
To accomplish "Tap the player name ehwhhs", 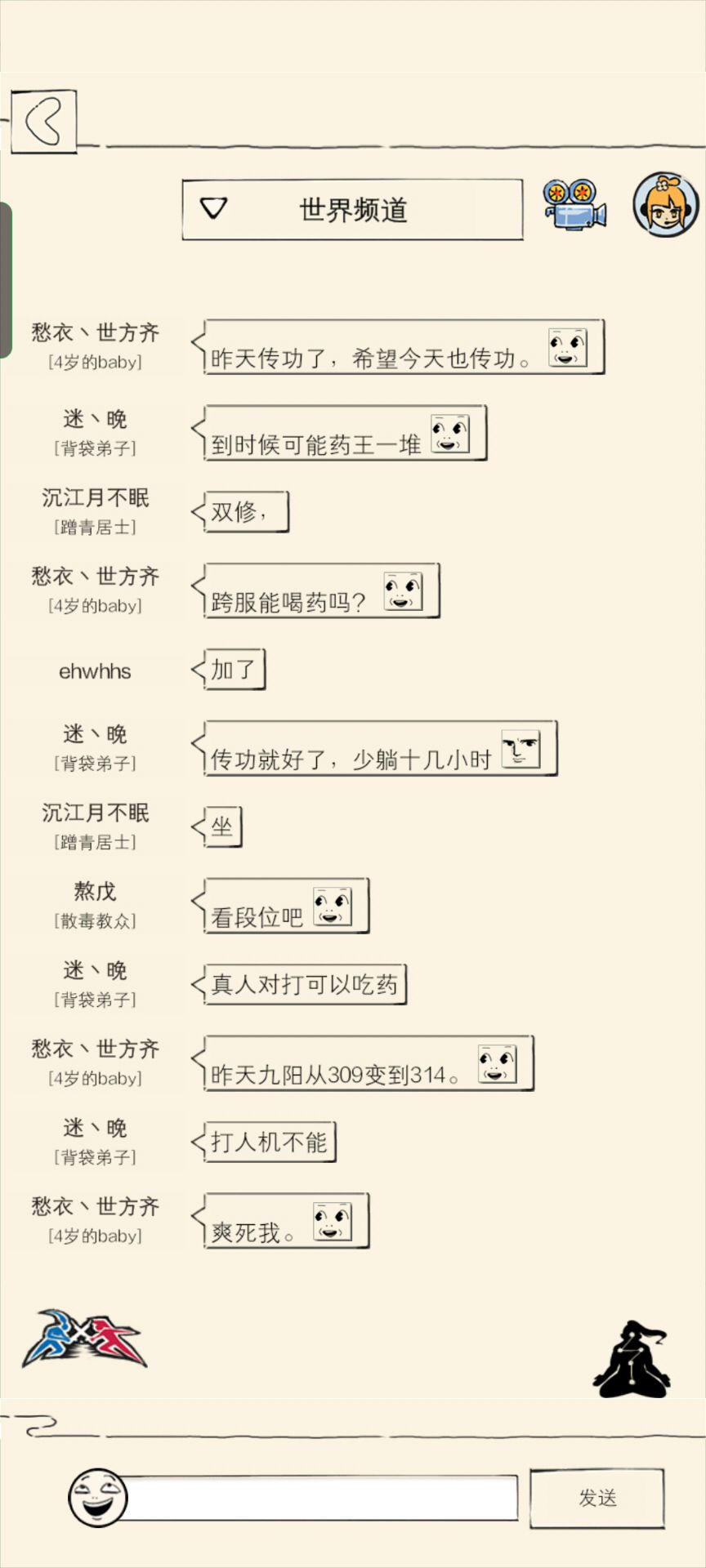I will point(95,671).
